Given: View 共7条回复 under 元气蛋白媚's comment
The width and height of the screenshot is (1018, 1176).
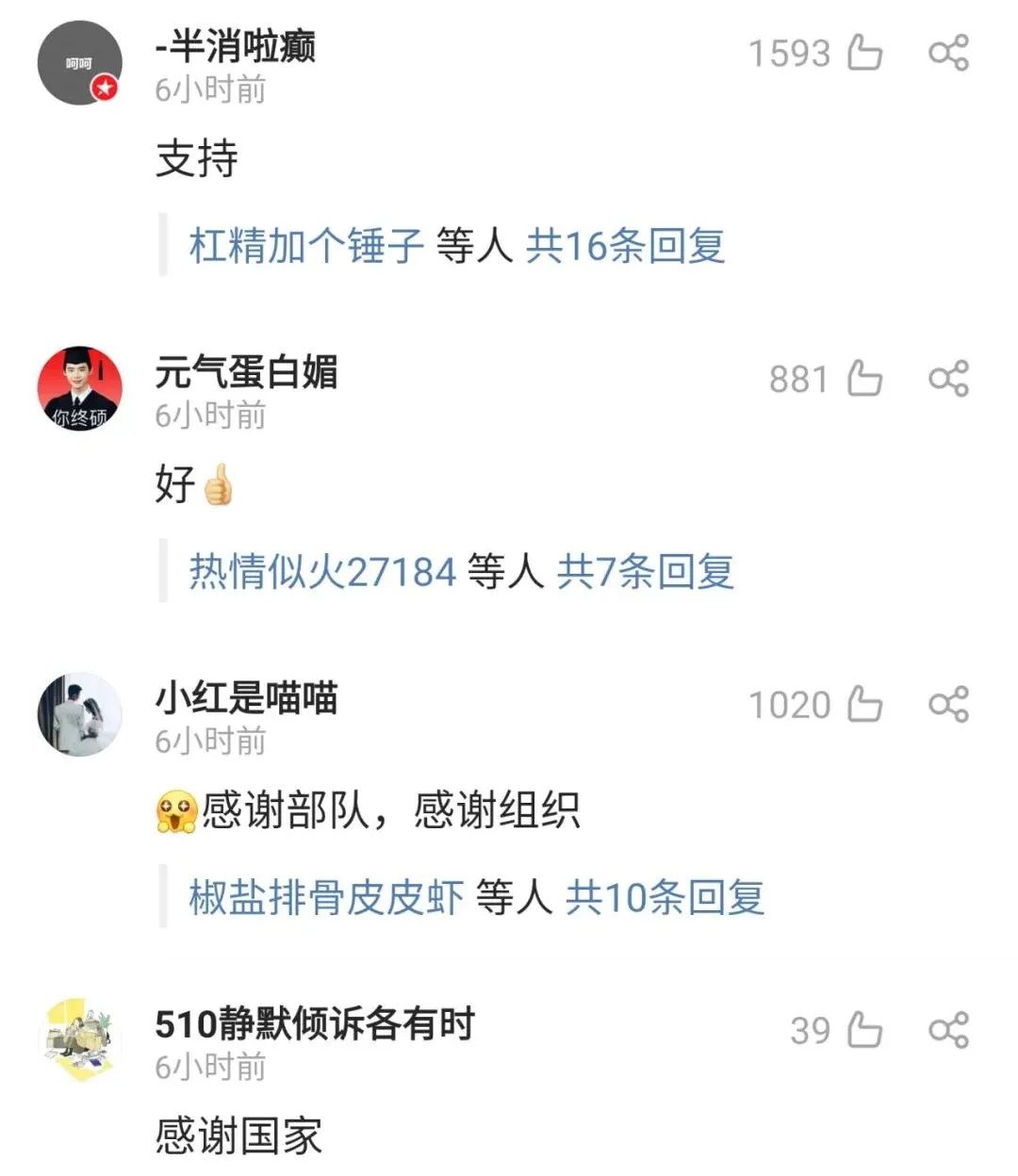Looking at the screenshot, I should tap(645, 572).
